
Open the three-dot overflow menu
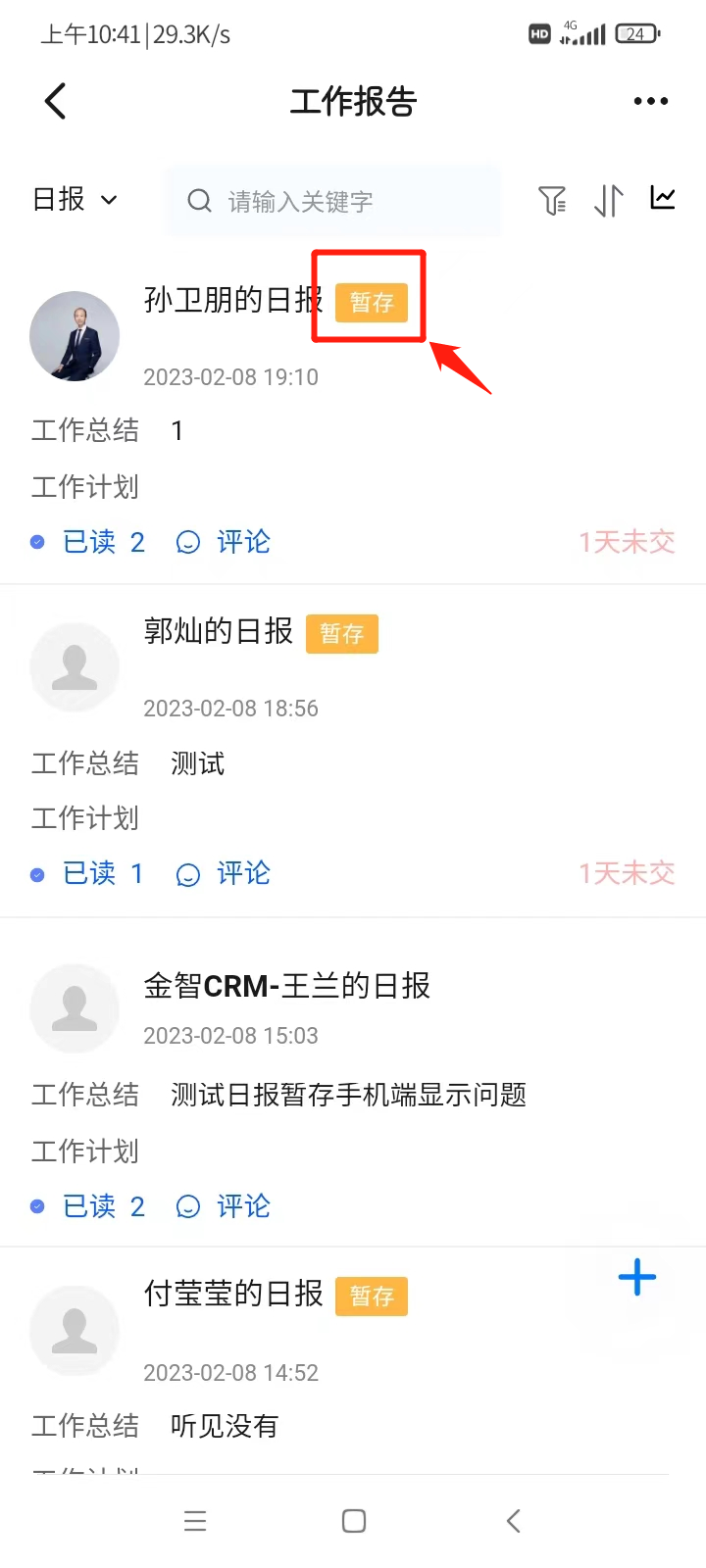tap(650, 101)
